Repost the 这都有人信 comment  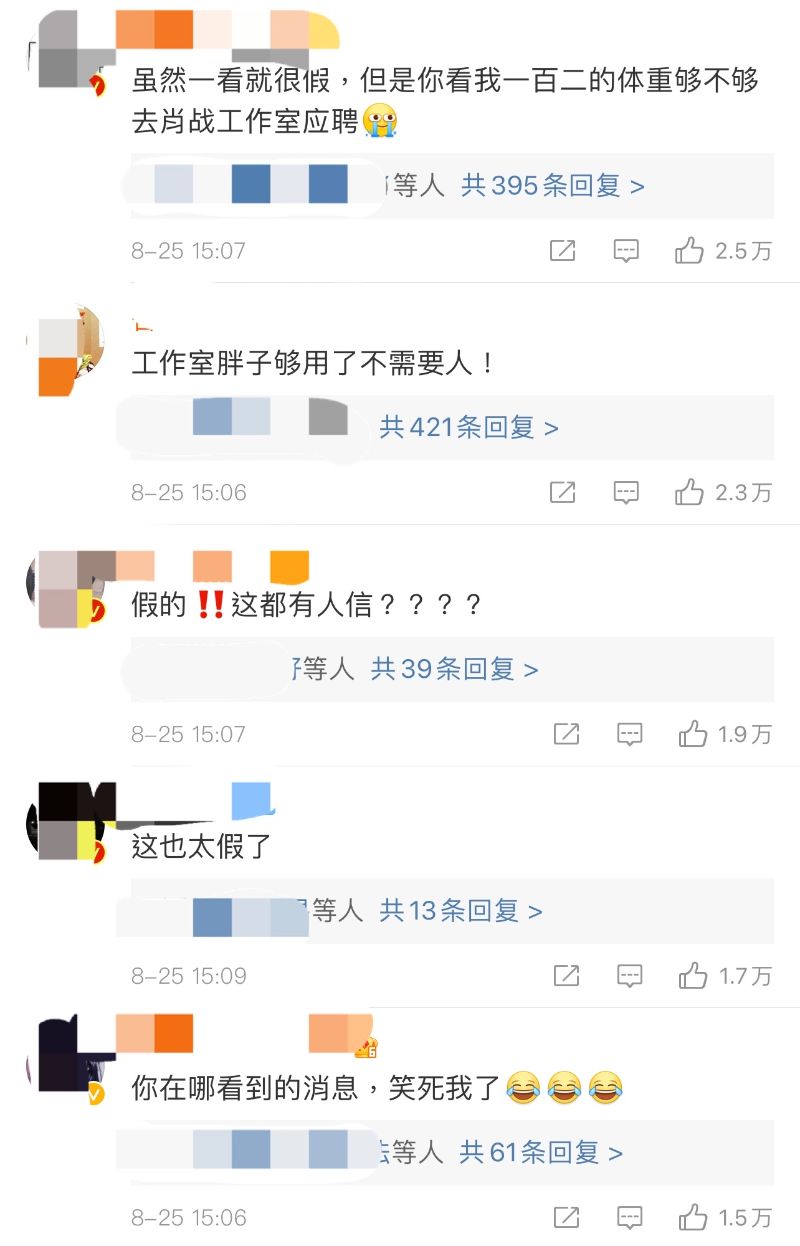(x=566, y=735)
